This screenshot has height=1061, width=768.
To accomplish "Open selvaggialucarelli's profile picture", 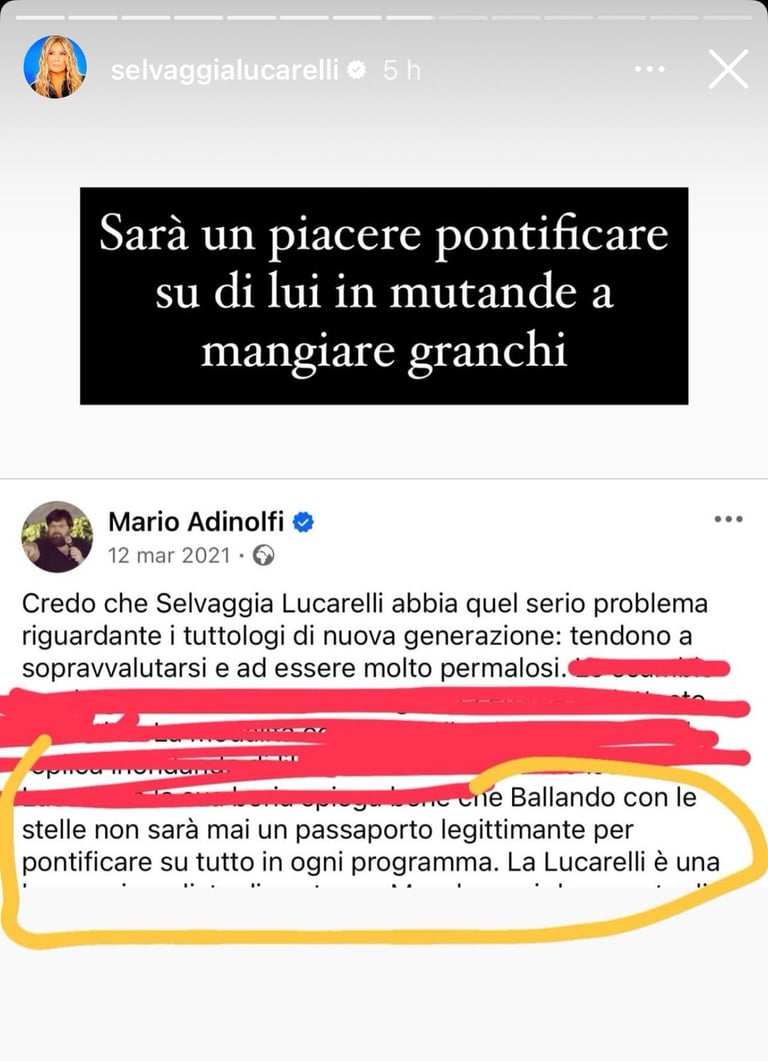I will coord(55,67).
